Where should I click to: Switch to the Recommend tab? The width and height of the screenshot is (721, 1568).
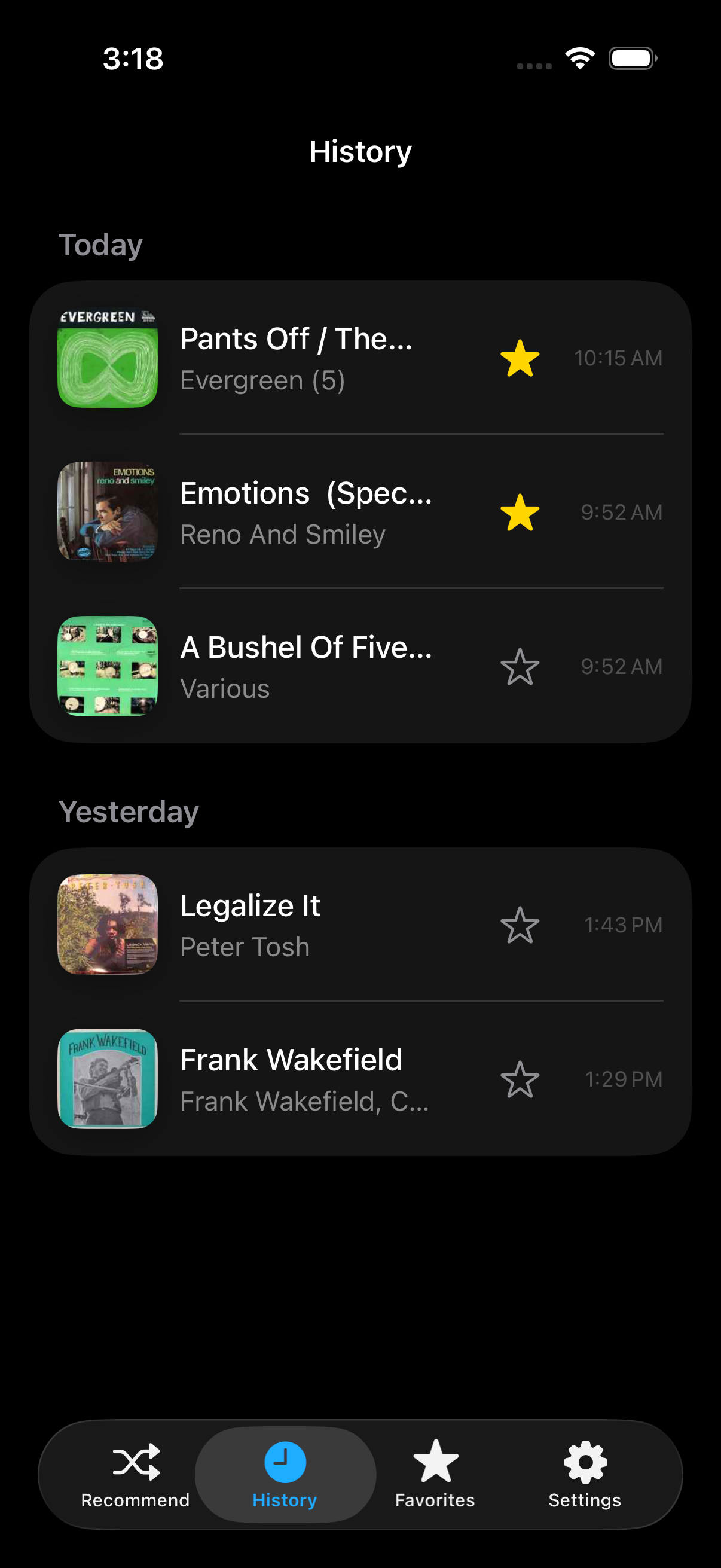(x=136, y=1475)
